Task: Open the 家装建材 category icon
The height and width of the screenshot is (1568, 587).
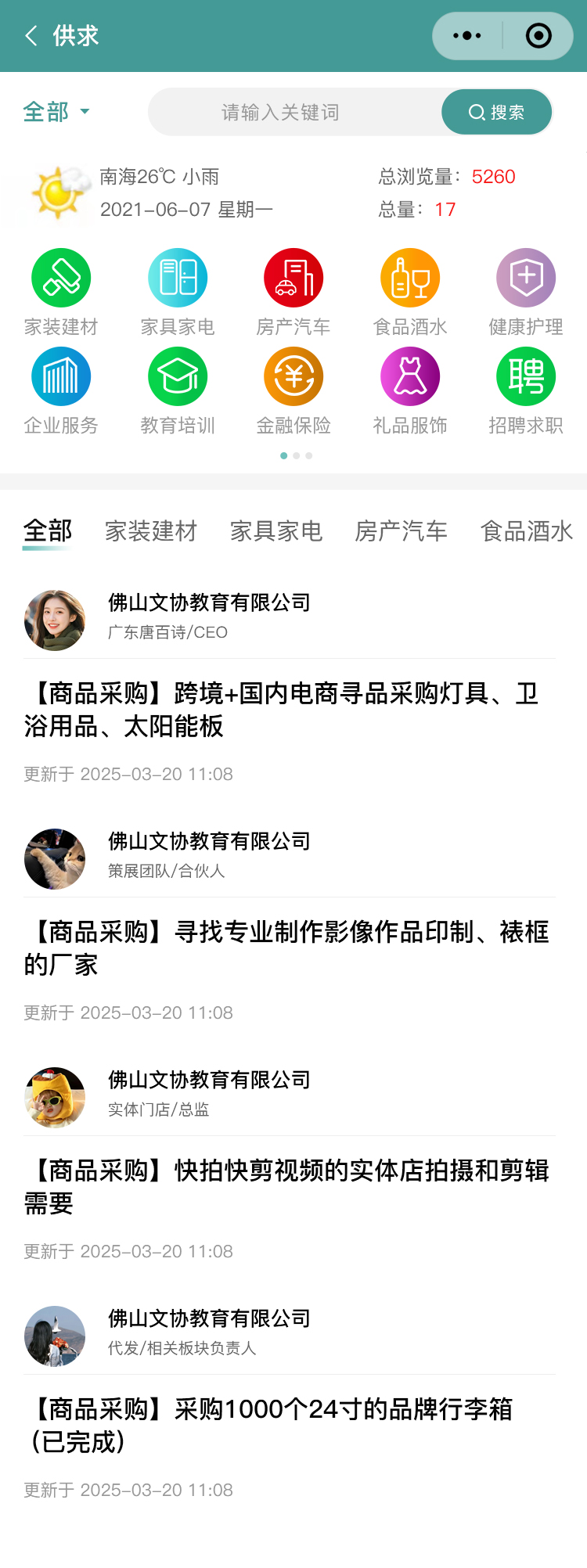Action: click(61, 279)
